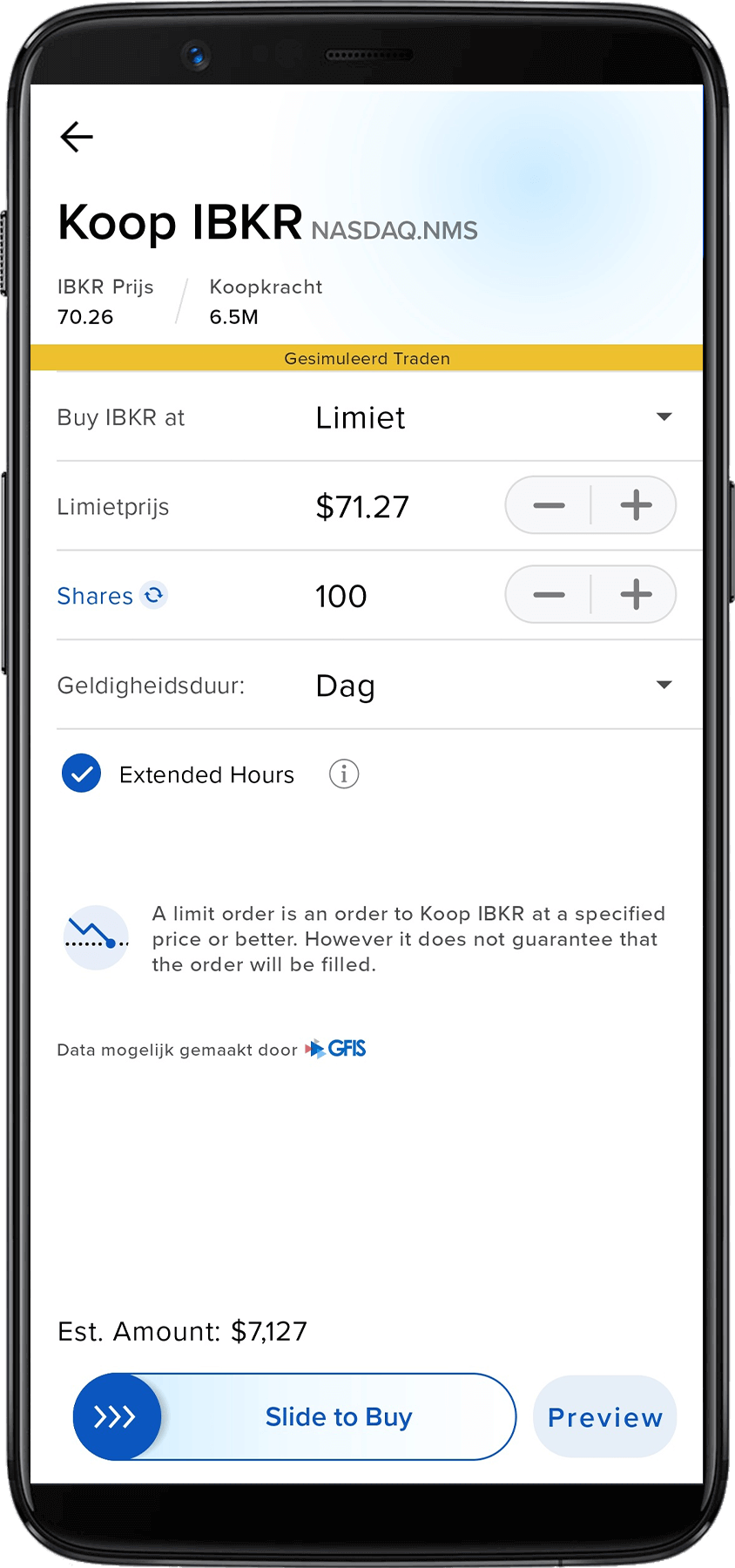
Task: Increase shares quantity with plus
Action: 636,595
